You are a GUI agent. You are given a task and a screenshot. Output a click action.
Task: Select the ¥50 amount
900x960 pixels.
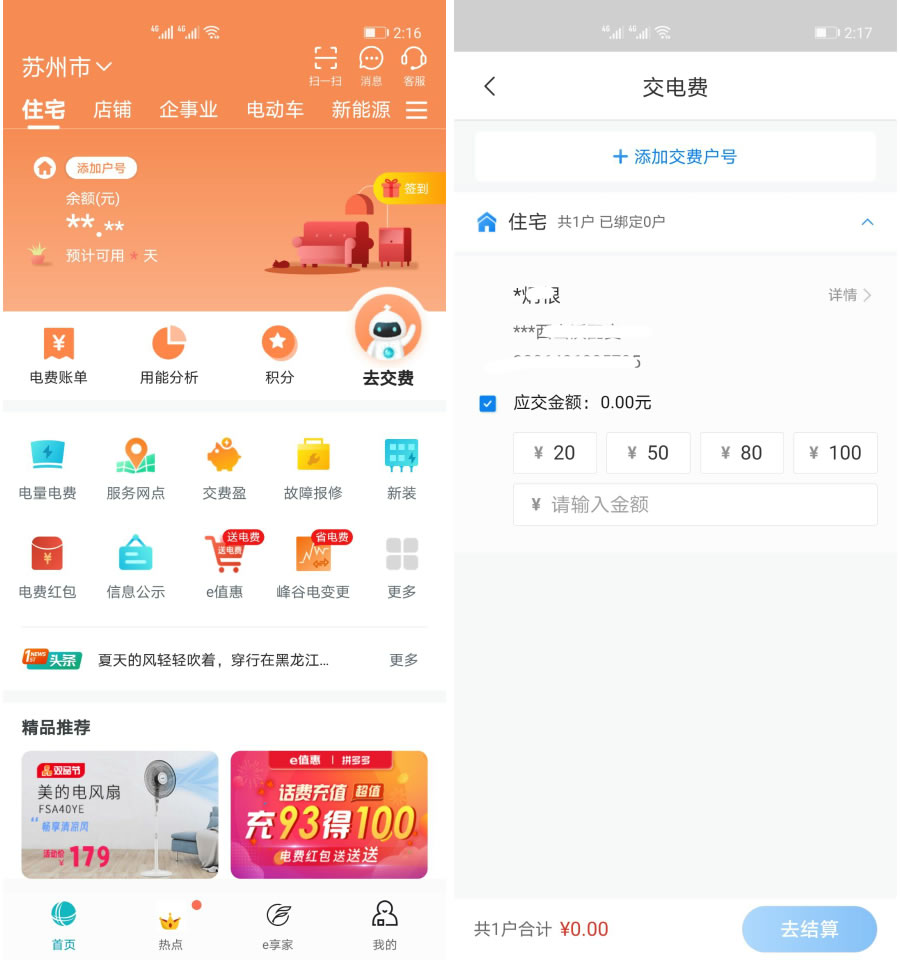pyautogui.click(x=648, y=453)
